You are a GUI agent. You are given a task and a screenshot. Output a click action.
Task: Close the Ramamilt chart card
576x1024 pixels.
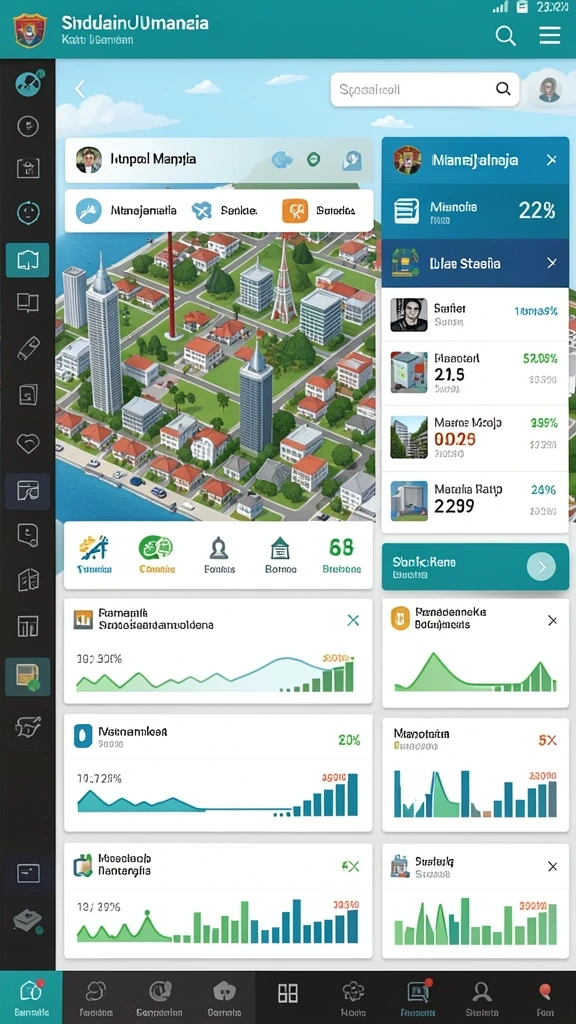pos(353,620)
